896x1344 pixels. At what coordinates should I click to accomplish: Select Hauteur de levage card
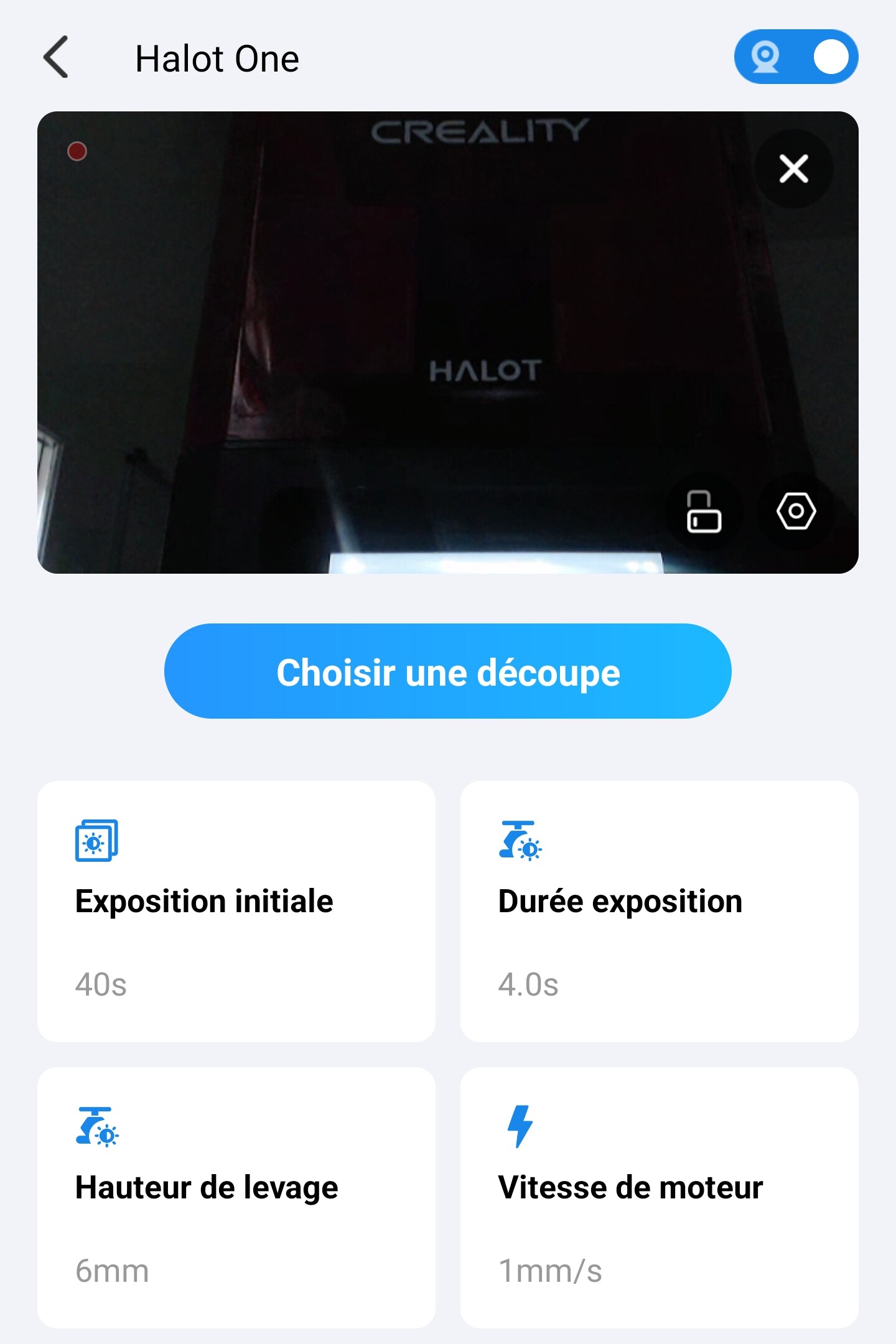click(236, 1197)
